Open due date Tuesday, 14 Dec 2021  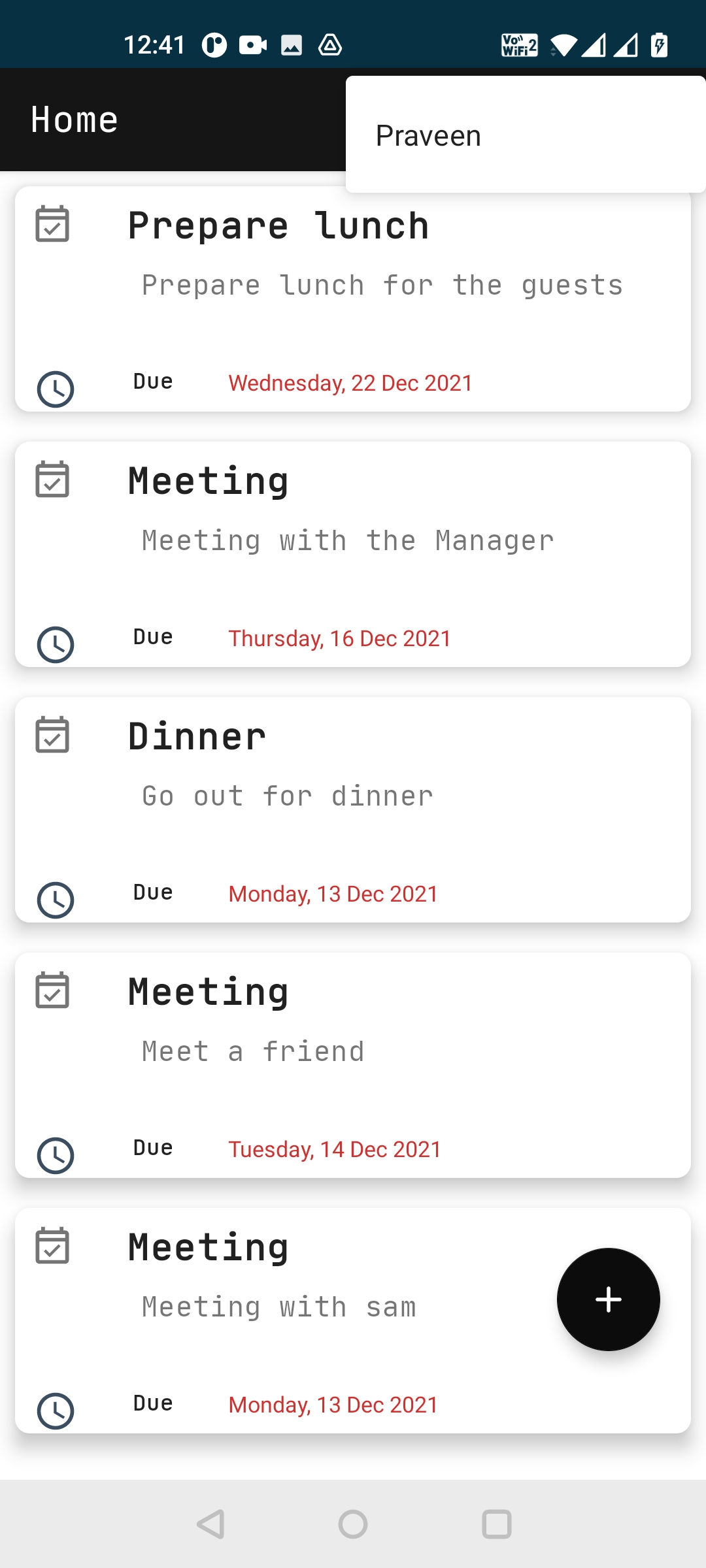coord(334,1149)
